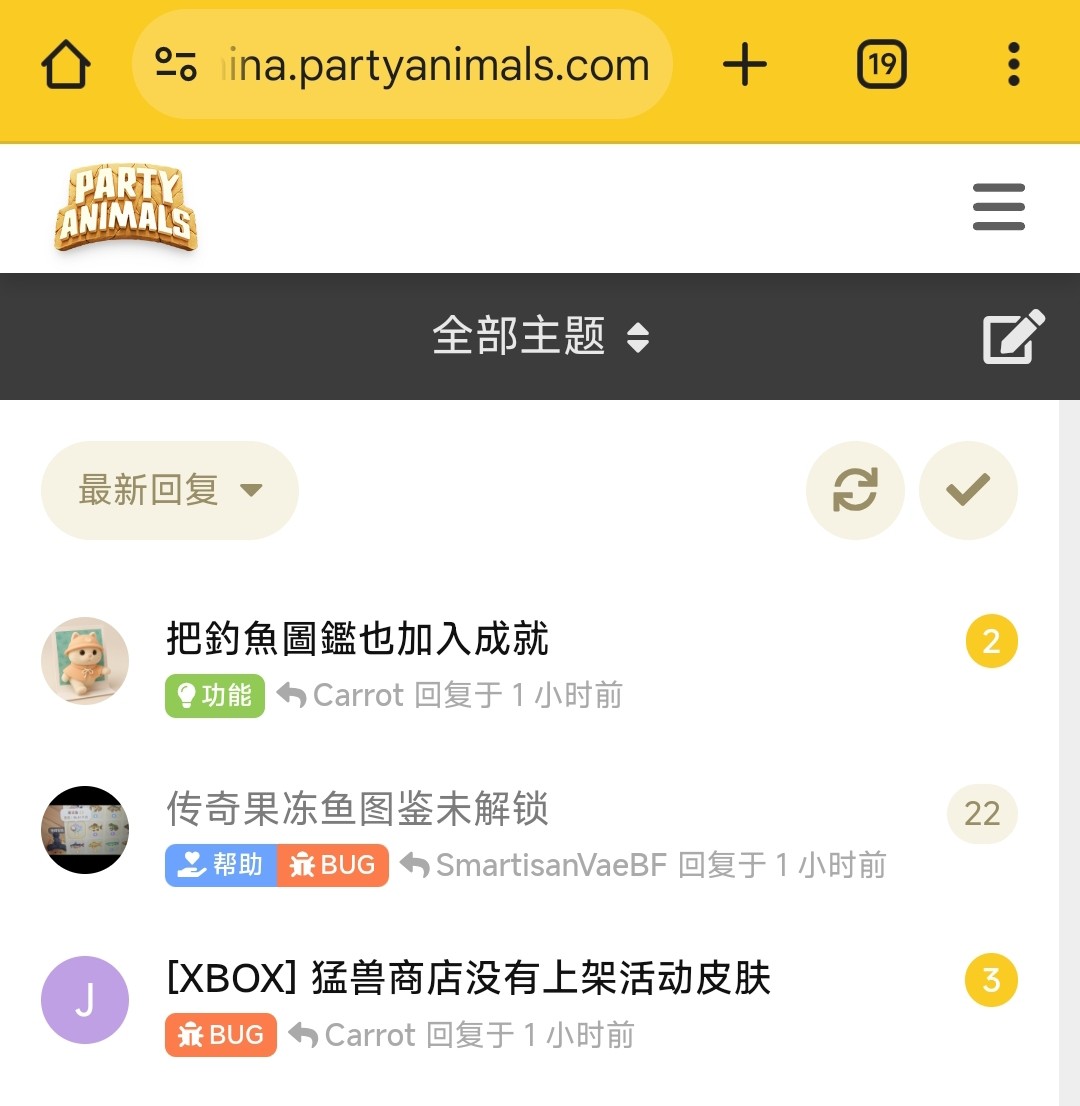Open the browser overflow menu
The width and height of the screenshot is (1080, 1106).
coord(1013,66)
